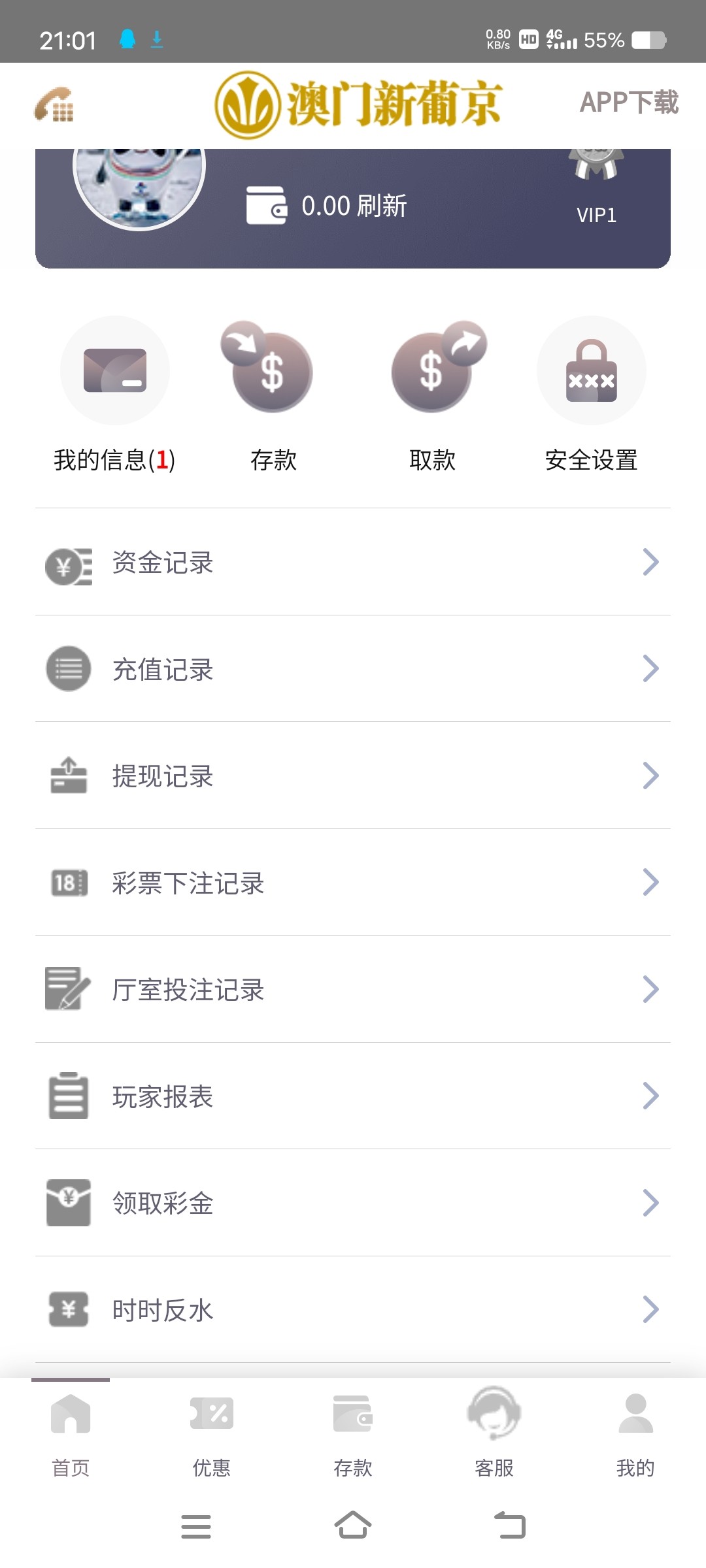View the 玩家报表 row

click(x=353, y=1096)
